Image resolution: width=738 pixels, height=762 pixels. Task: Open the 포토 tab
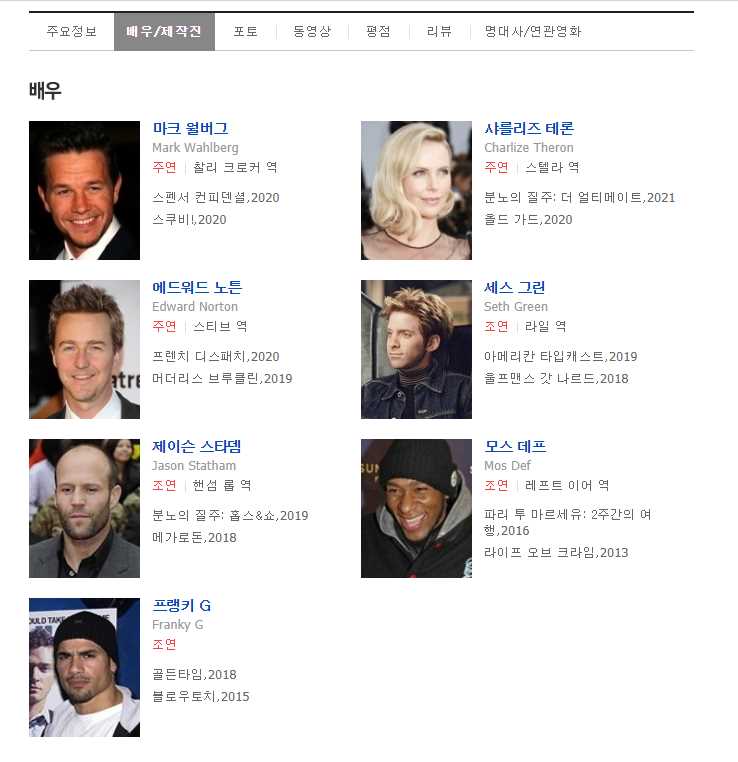tap(245, 31)
